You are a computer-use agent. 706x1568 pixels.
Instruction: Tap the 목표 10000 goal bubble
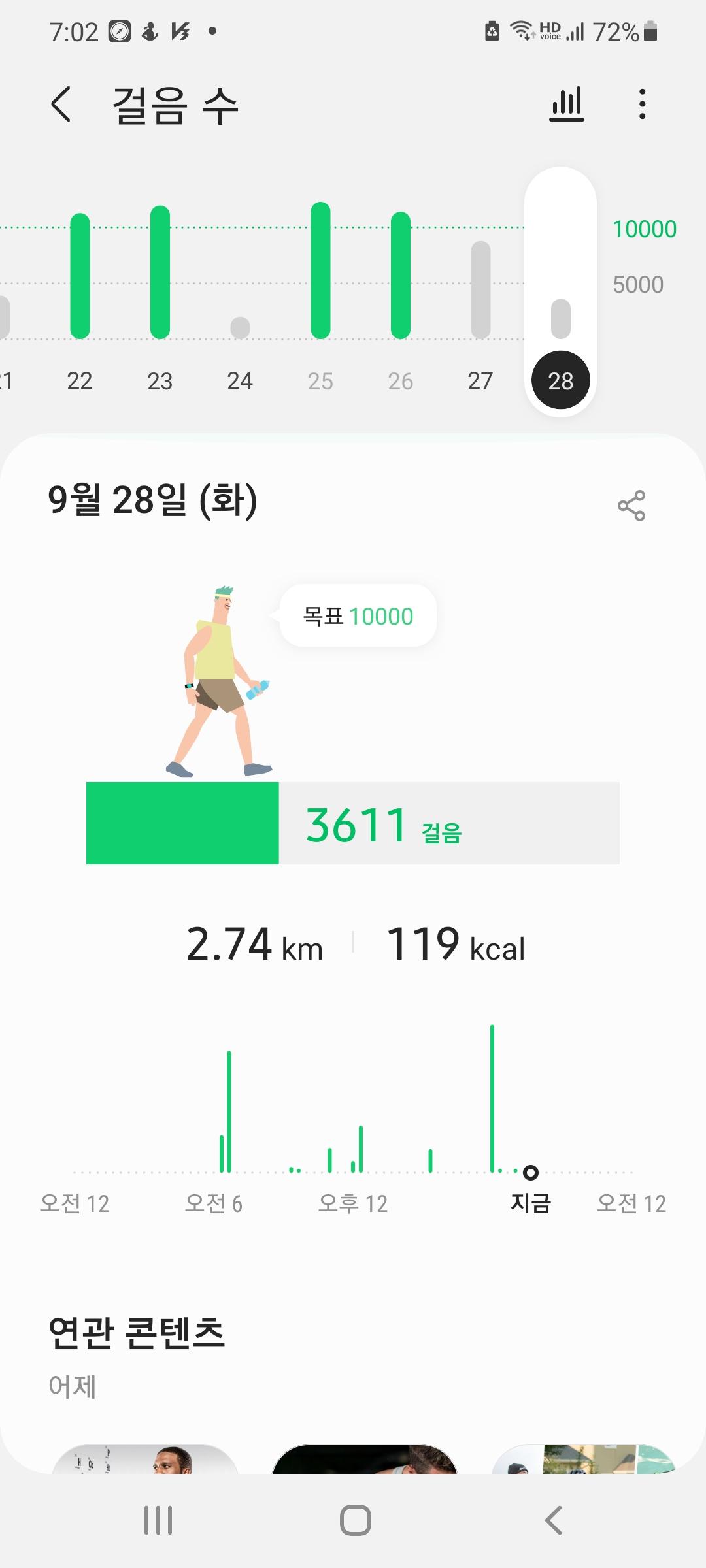(358, 616)
